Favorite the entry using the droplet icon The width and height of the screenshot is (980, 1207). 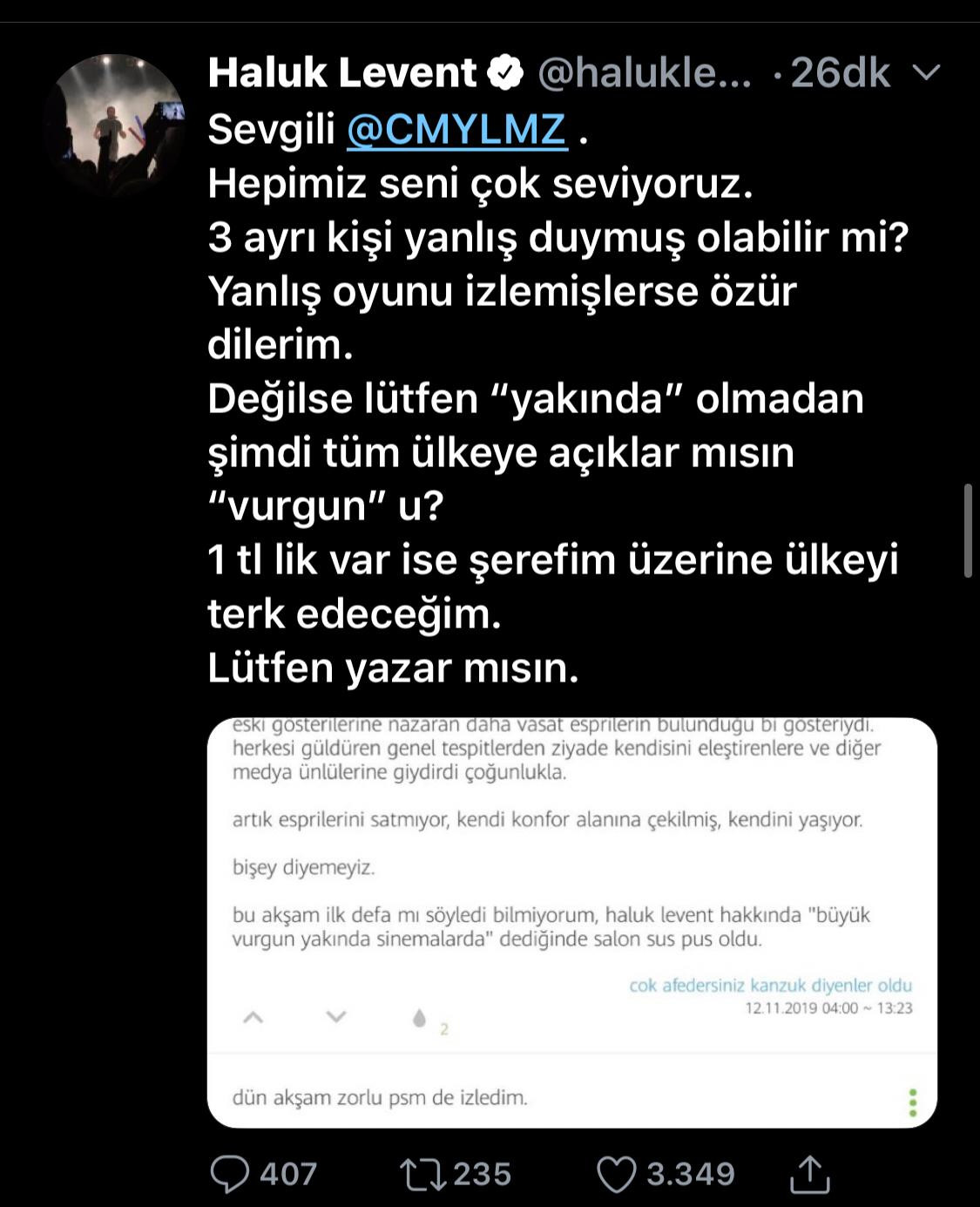pos(419,1018)
